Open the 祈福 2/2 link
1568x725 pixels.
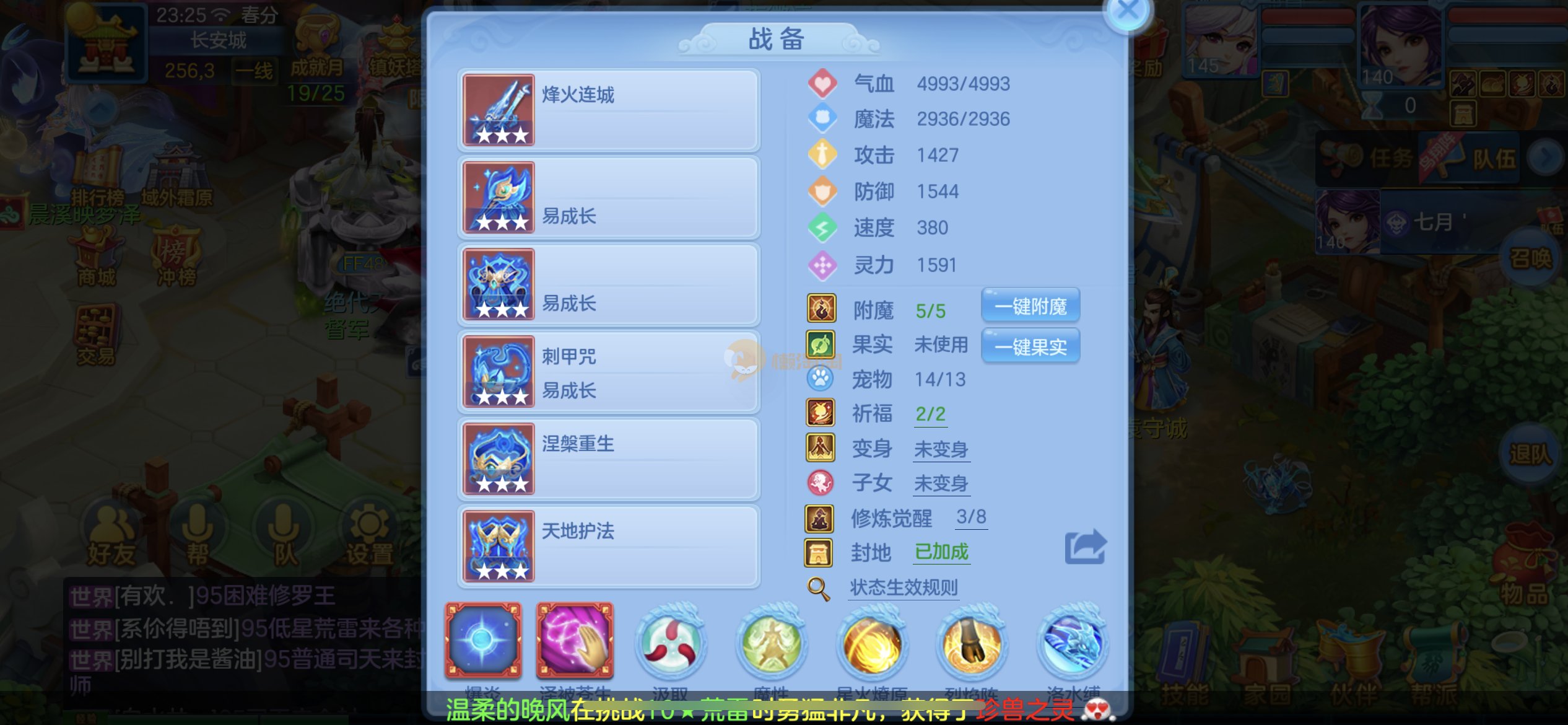[930, 414]
